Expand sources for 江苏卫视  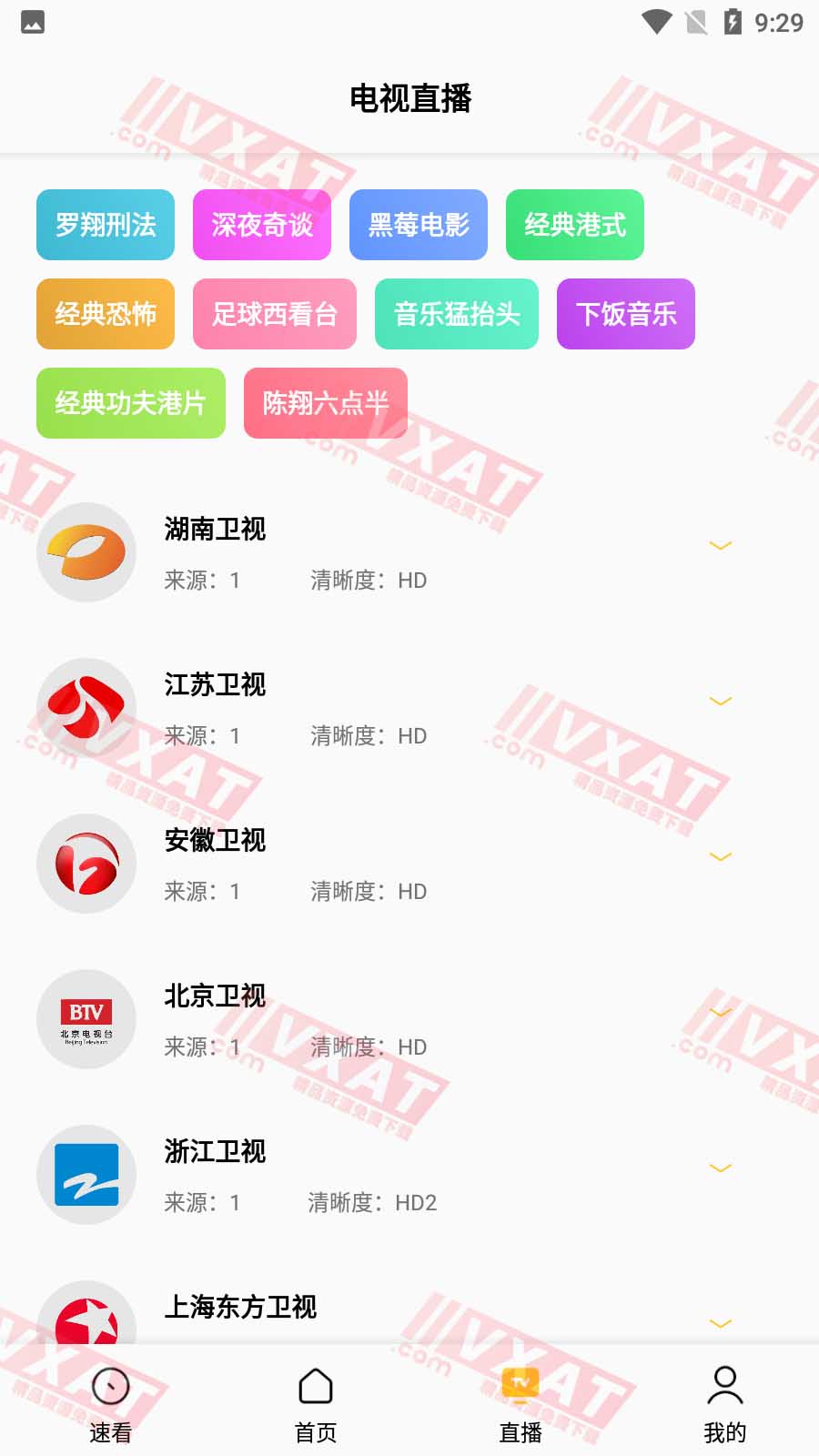click(720, 702)
